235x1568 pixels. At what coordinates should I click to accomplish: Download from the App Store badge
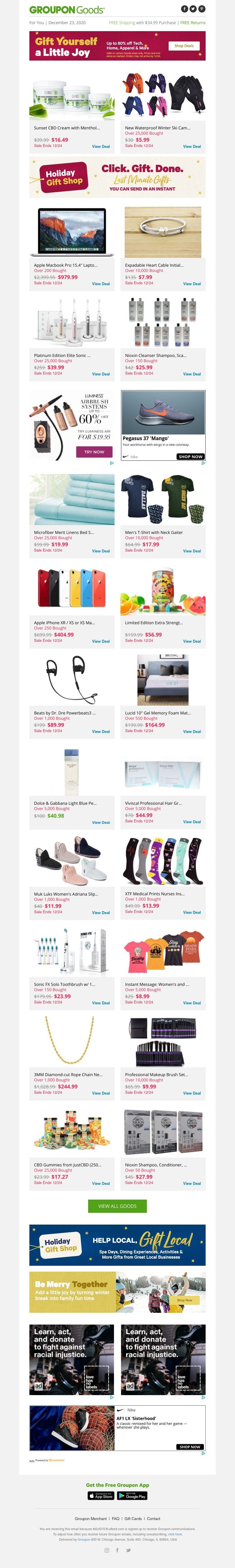pos(101,1495)
